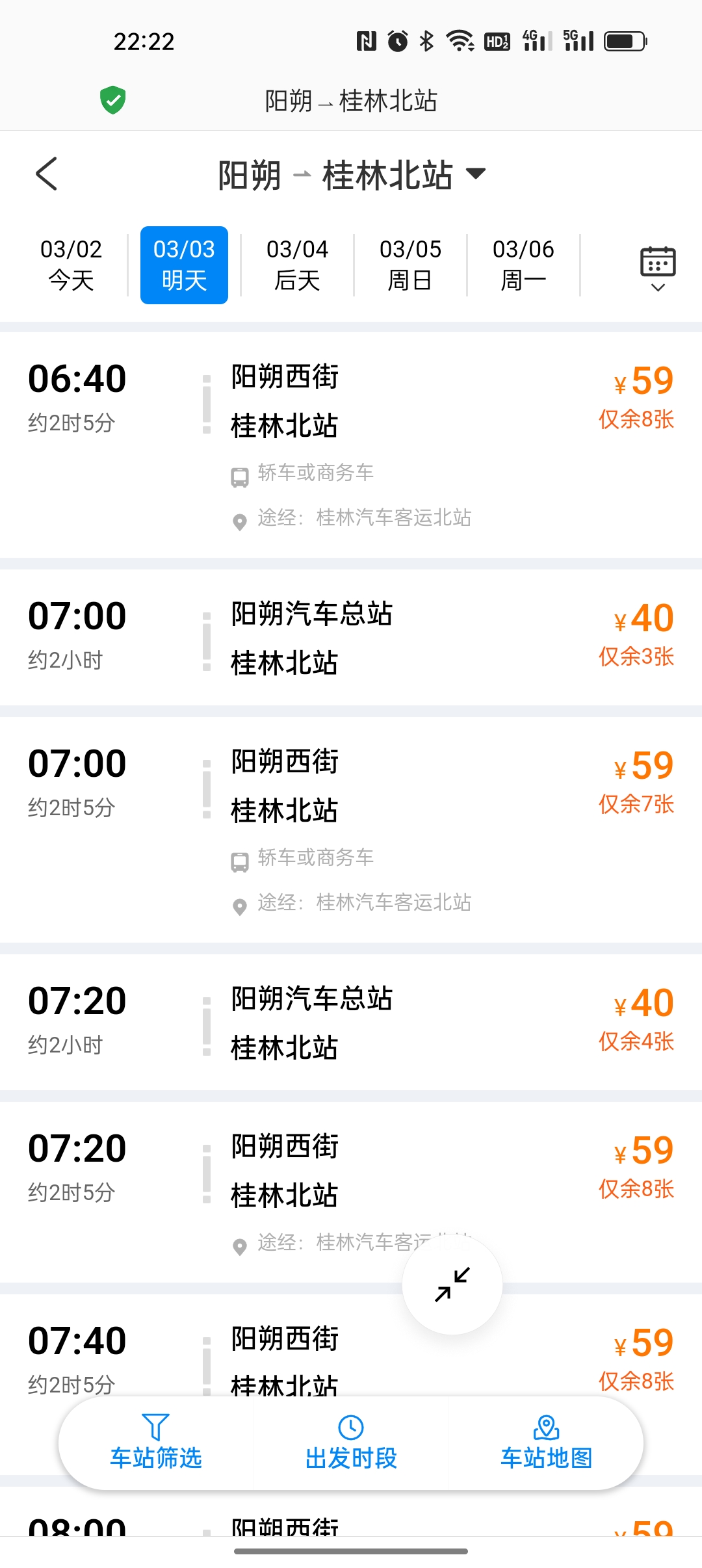Select the 03/04 后天 date tab
This screenshot has width=702, height=1568.
297,265
